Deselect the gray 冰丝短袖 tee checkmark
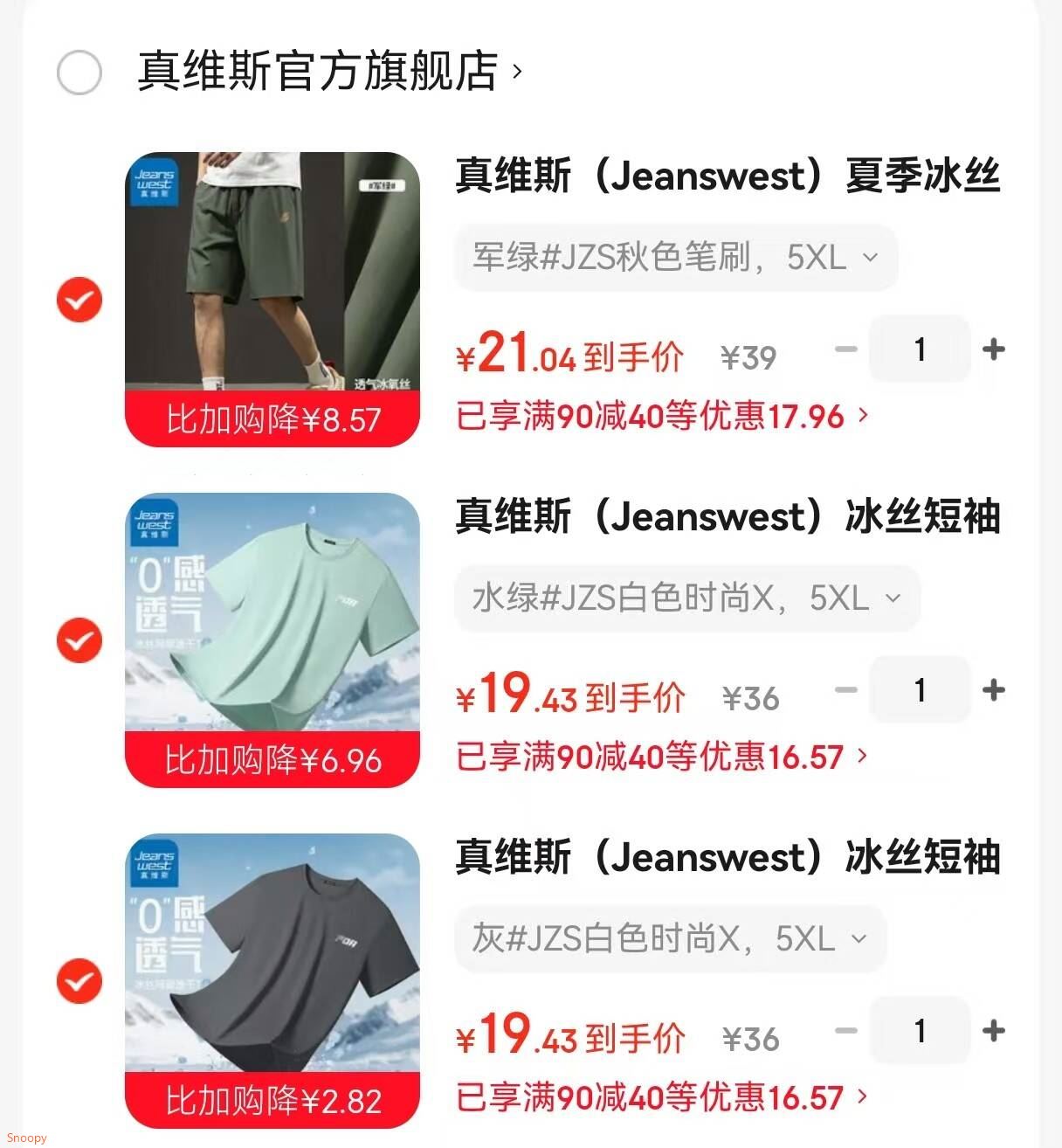This screenshot has height=1148, width=1062. pyautogui.click(x=79, y=981)
